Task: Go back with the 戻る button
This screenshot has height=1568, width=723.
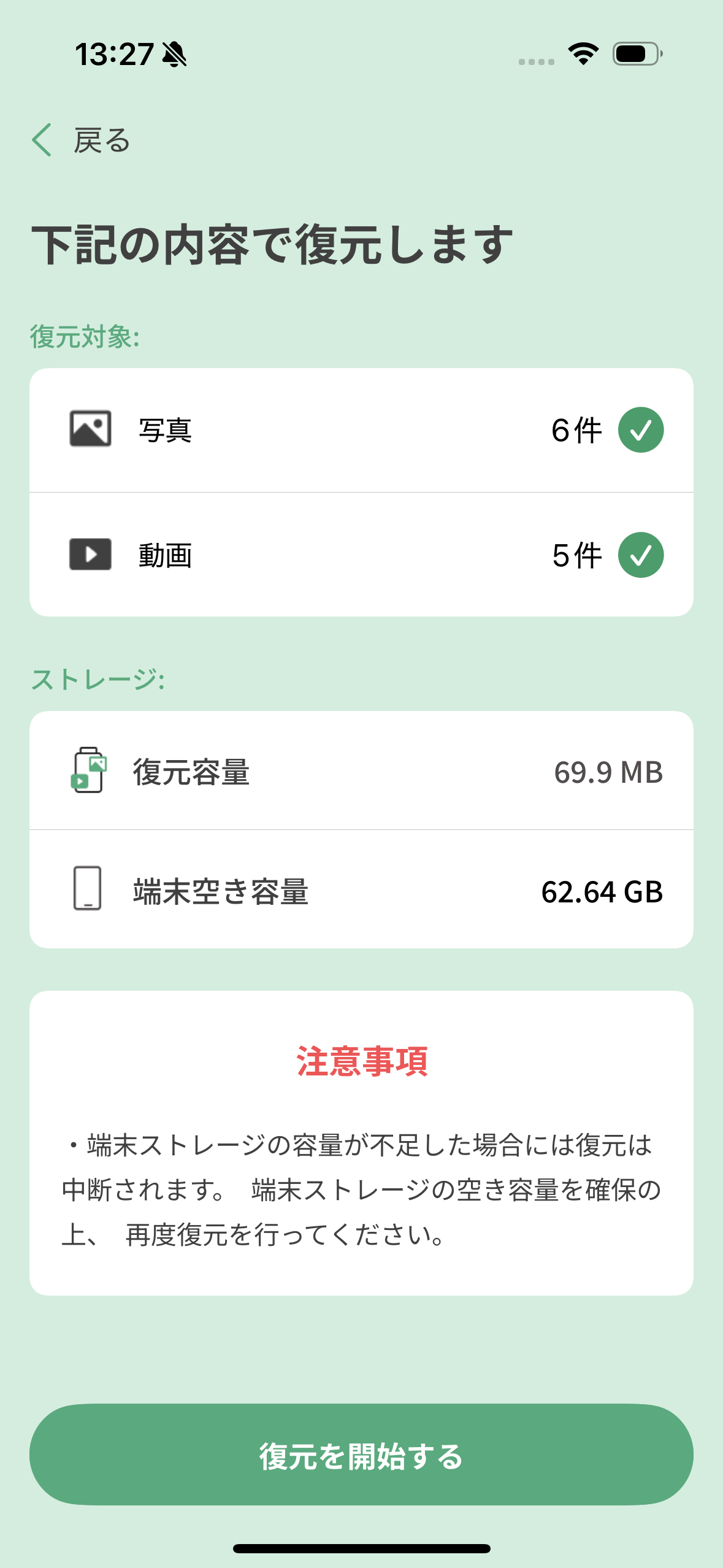Action: pos(81,140)
